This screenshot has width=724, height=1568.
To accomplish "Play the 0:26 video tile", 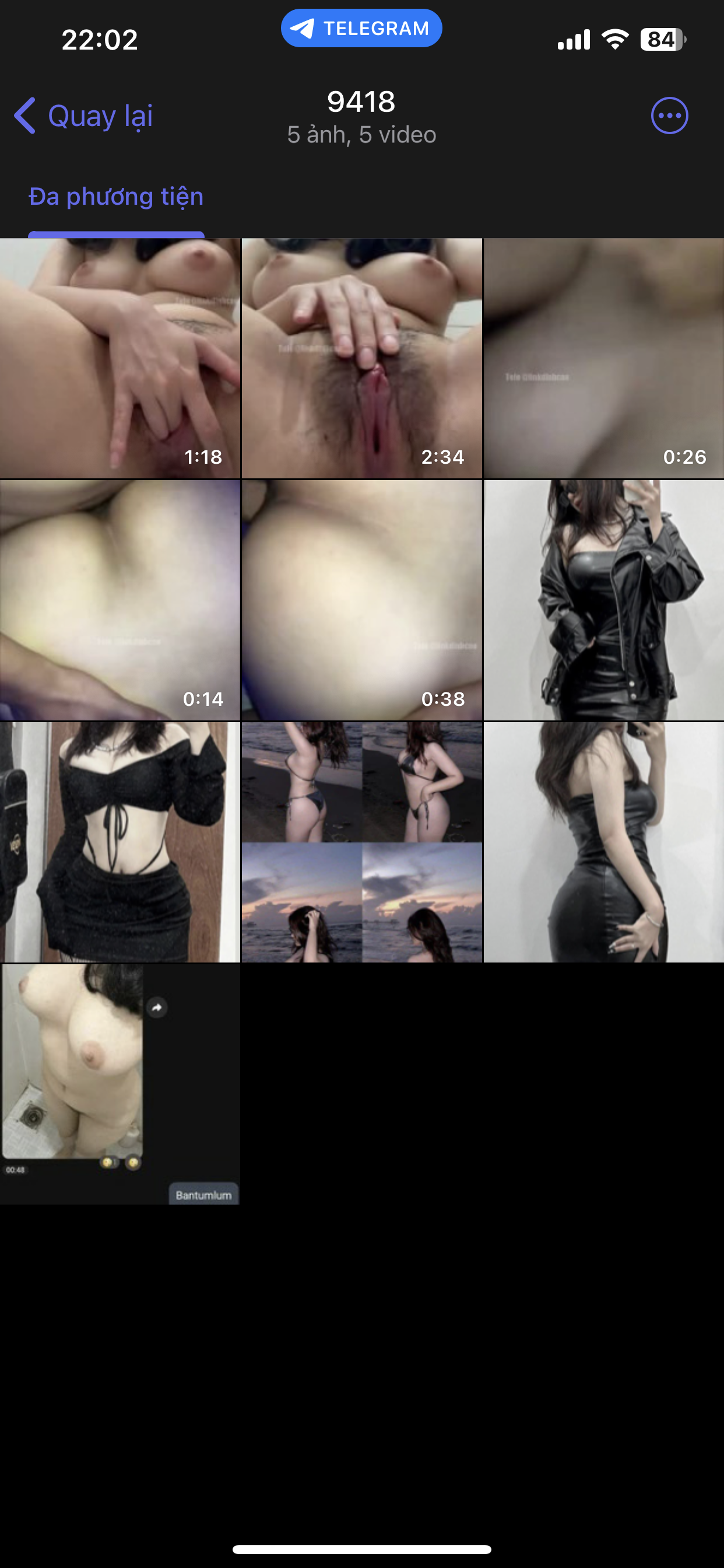I will tap(603, 358).
